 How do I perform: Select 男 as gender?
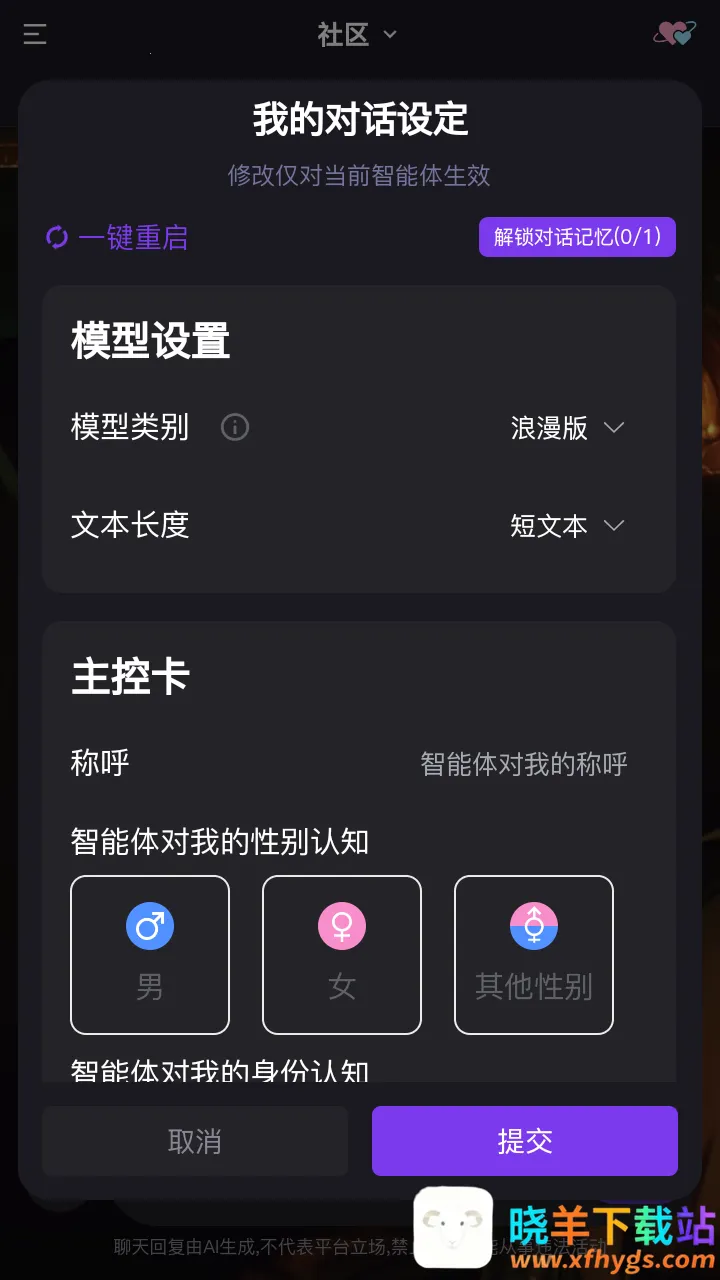coord(150,954)
